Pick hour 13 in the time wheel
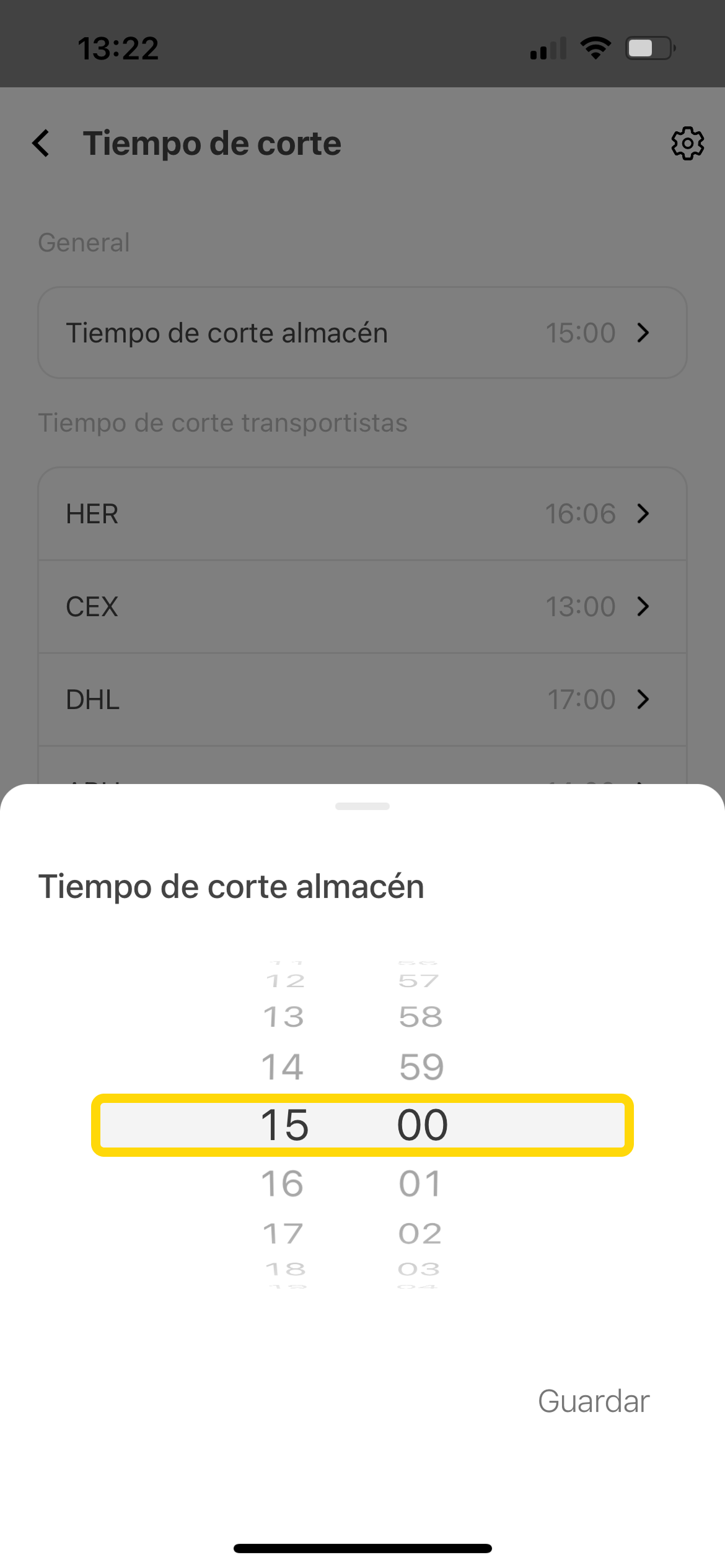725x1568 pixels. pos(283,1017)
